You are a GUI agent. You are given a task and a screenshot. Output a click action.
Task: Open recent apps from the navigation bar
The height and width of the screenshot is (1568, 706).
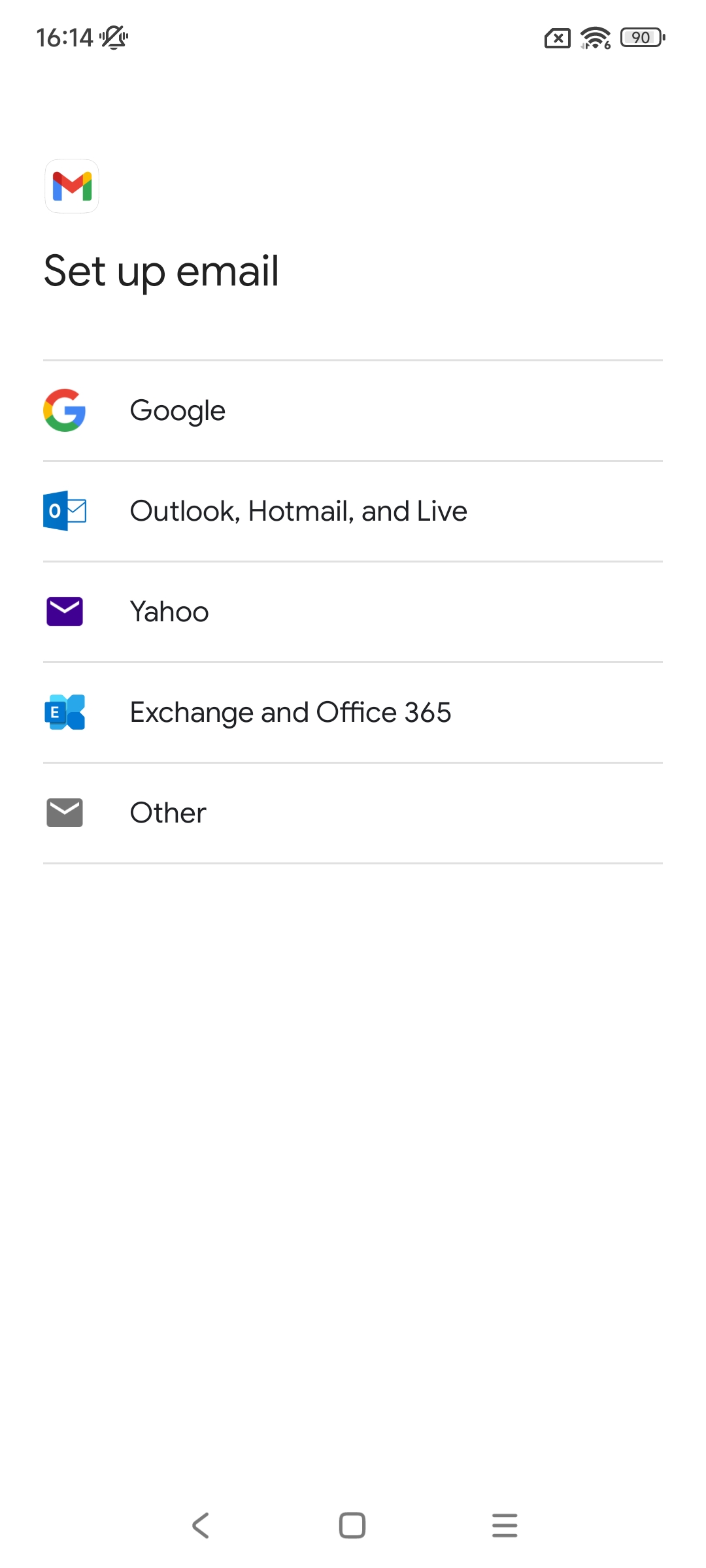505,1526
